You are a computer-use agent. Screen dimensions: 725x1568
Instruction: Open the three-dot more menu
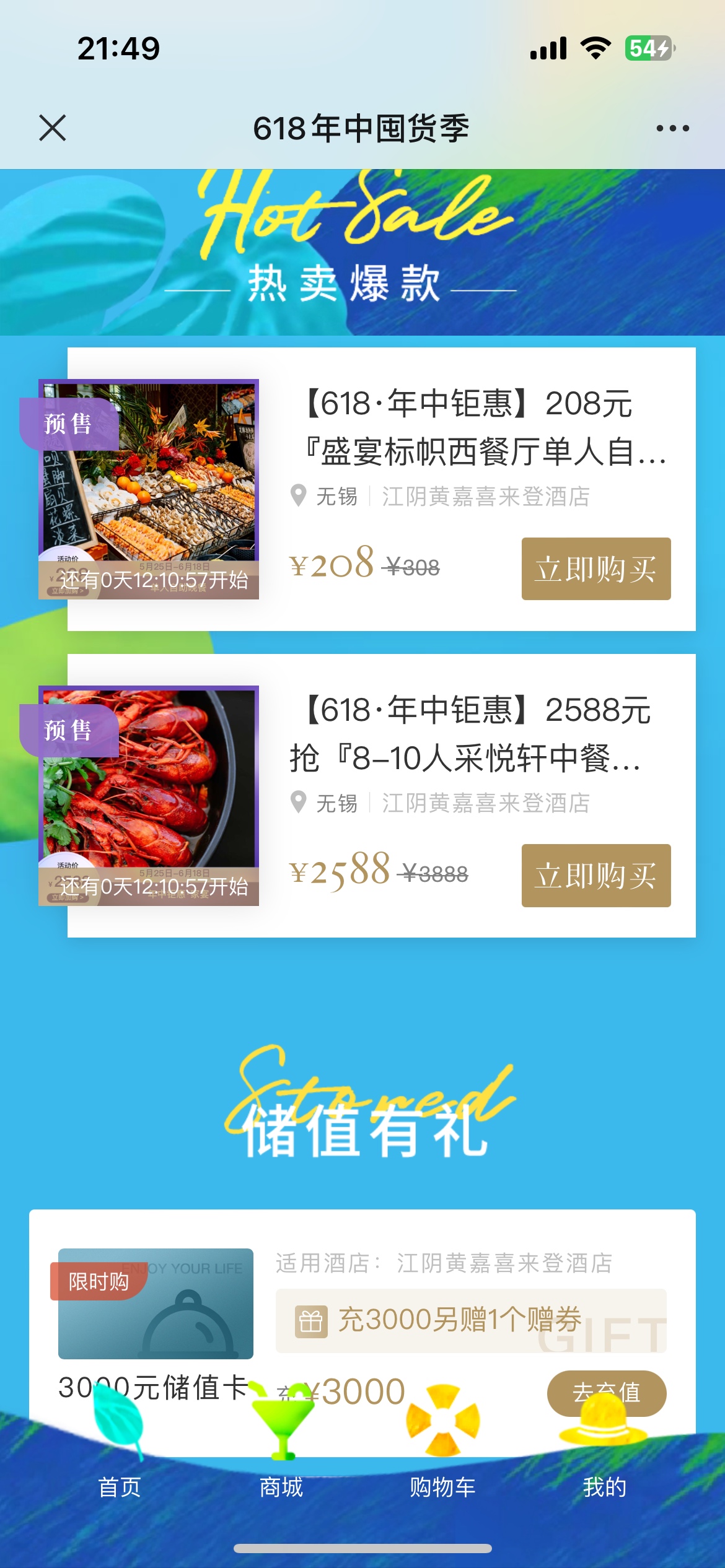tap(672, 128)
